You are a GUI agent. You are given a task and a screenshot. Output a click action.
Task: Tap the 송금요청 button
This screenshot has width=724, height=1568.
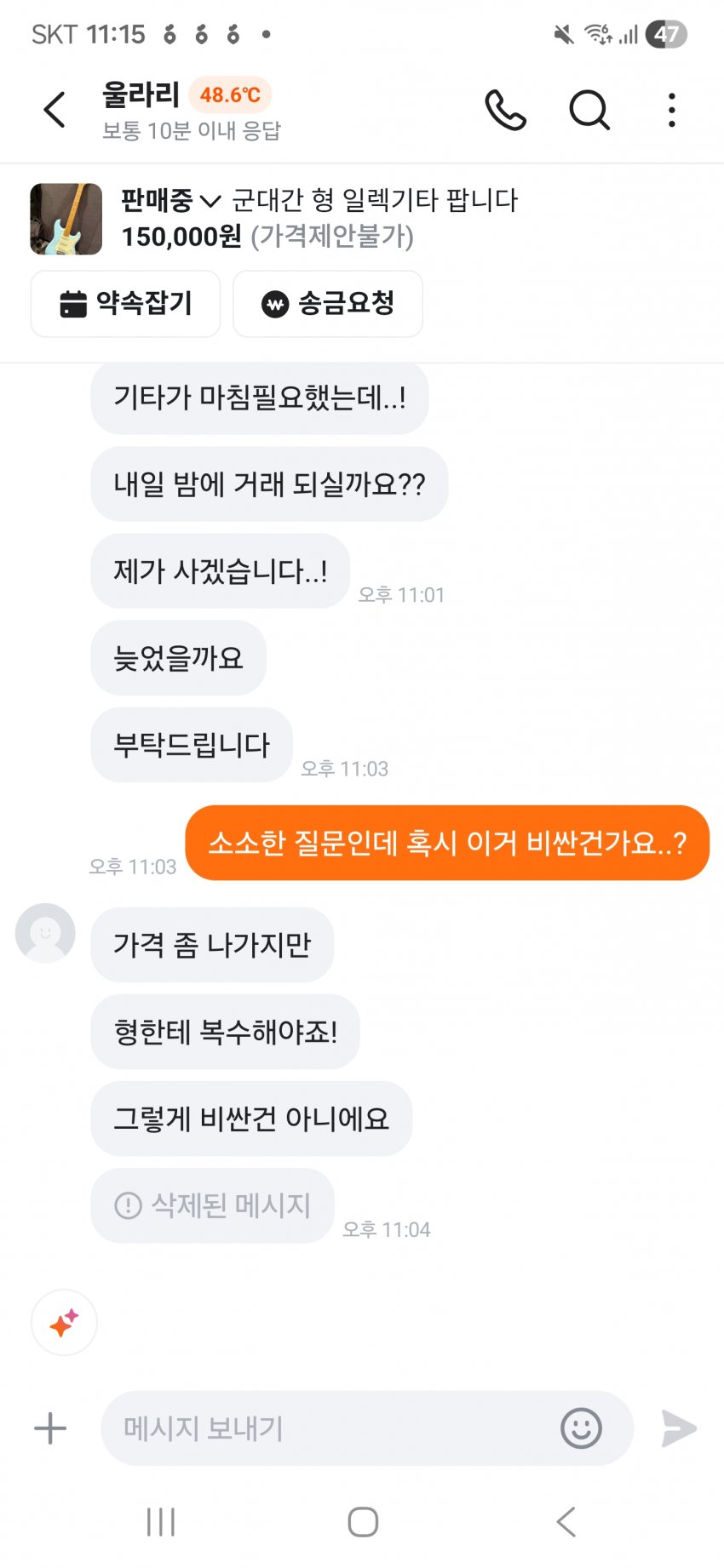pyautogui.click(x=328, y=304)
